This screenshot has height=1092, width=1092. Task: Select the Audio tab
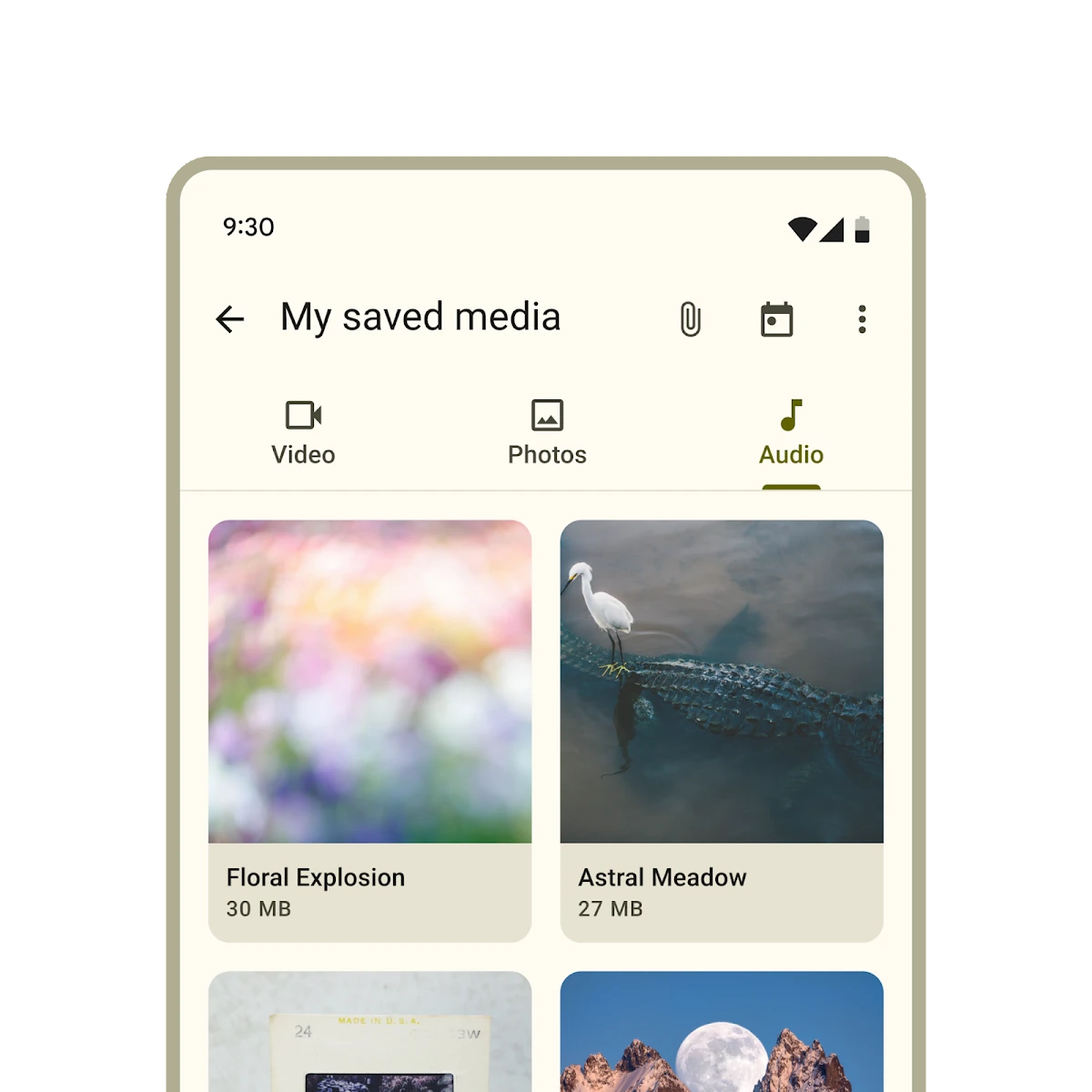[791, 433]
